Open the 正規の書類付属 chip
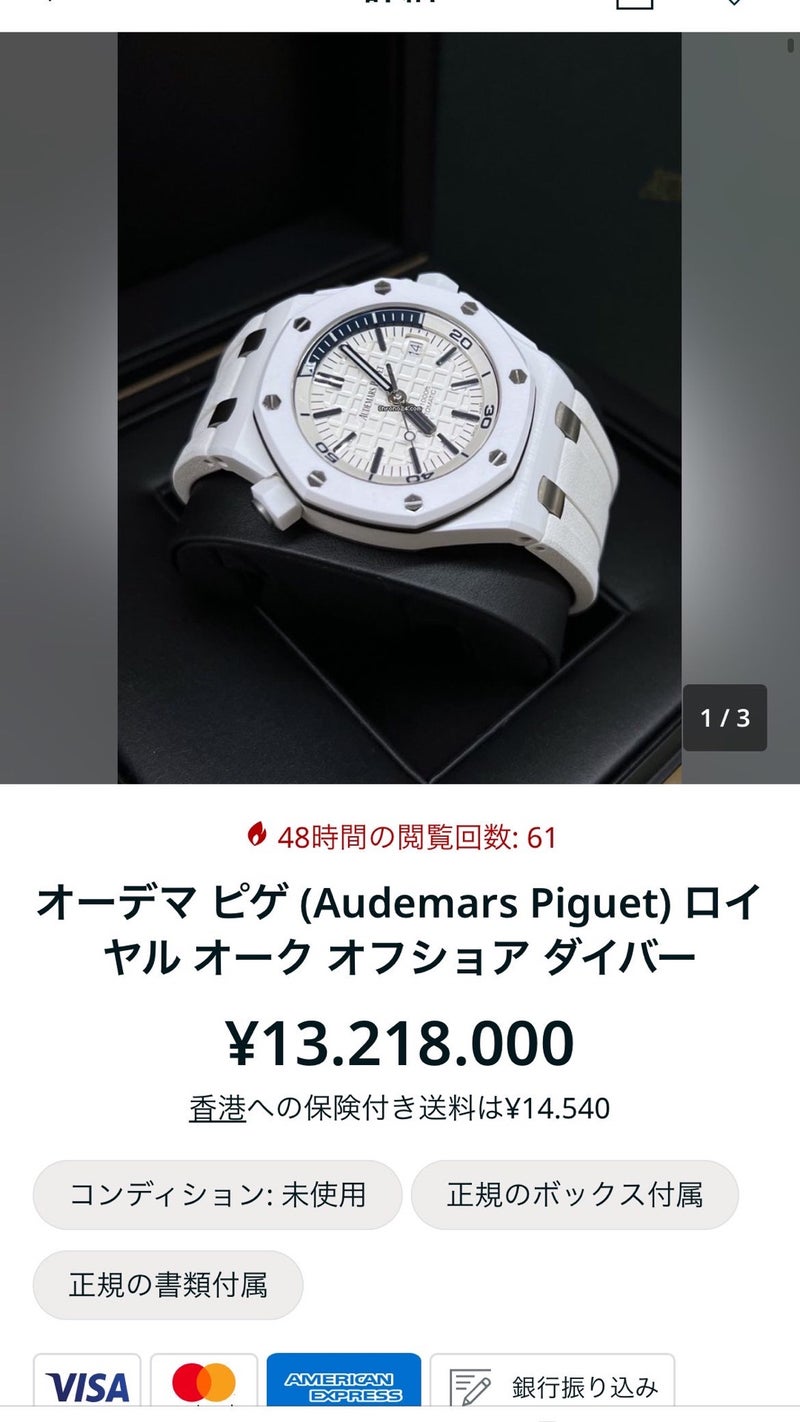This screenshot has height=1422, width=800. click(168, 1285)
